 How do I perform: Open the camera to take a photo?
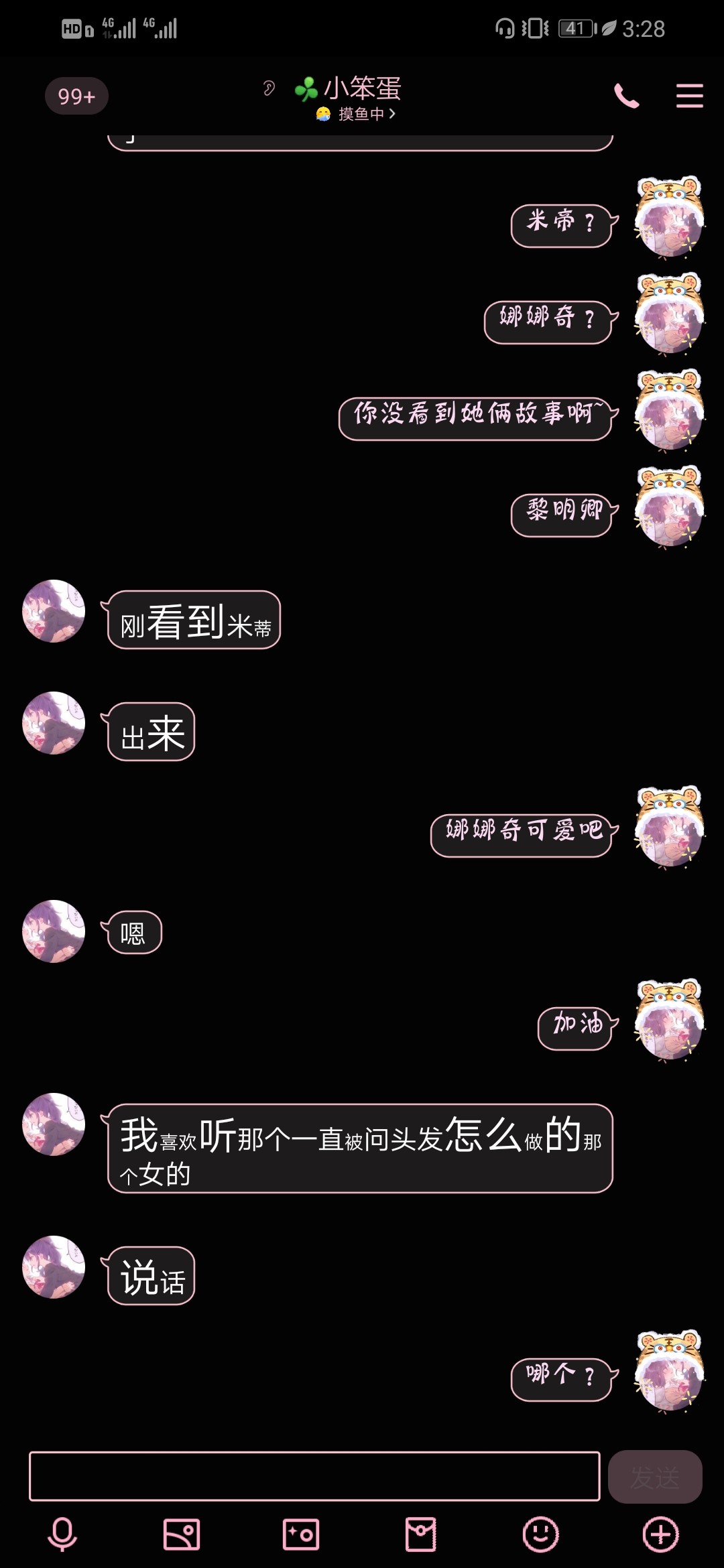[301, 1534]
